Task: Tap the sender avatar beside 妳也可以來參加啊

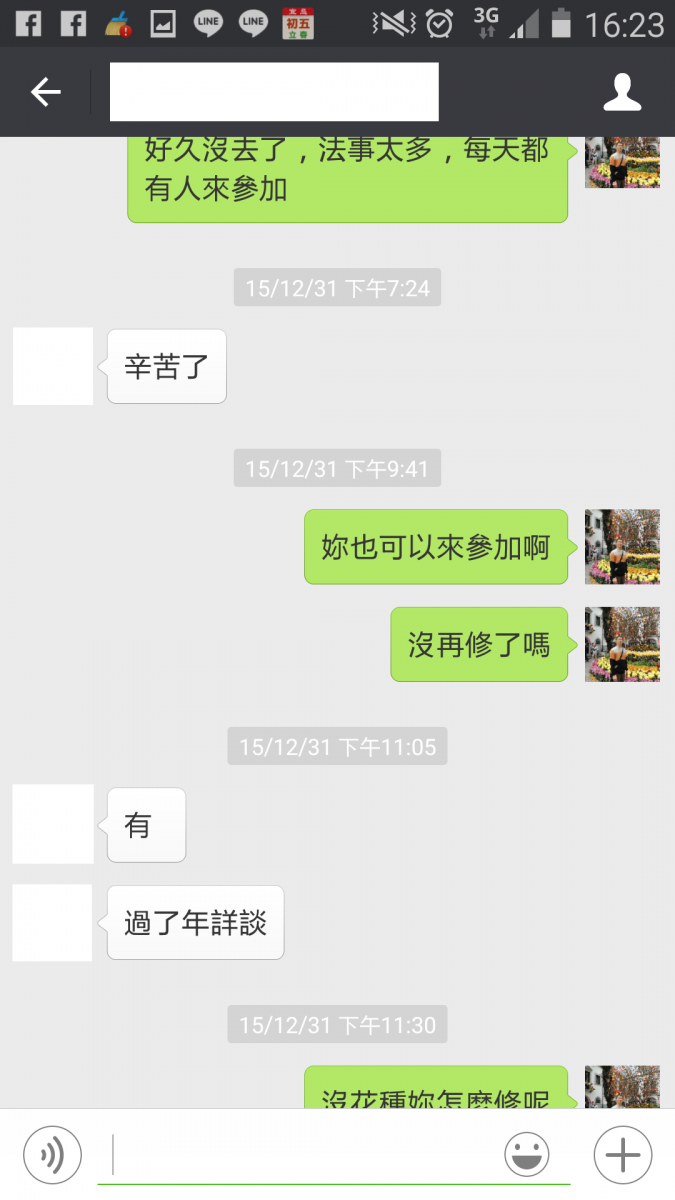Action: point(622,546)
